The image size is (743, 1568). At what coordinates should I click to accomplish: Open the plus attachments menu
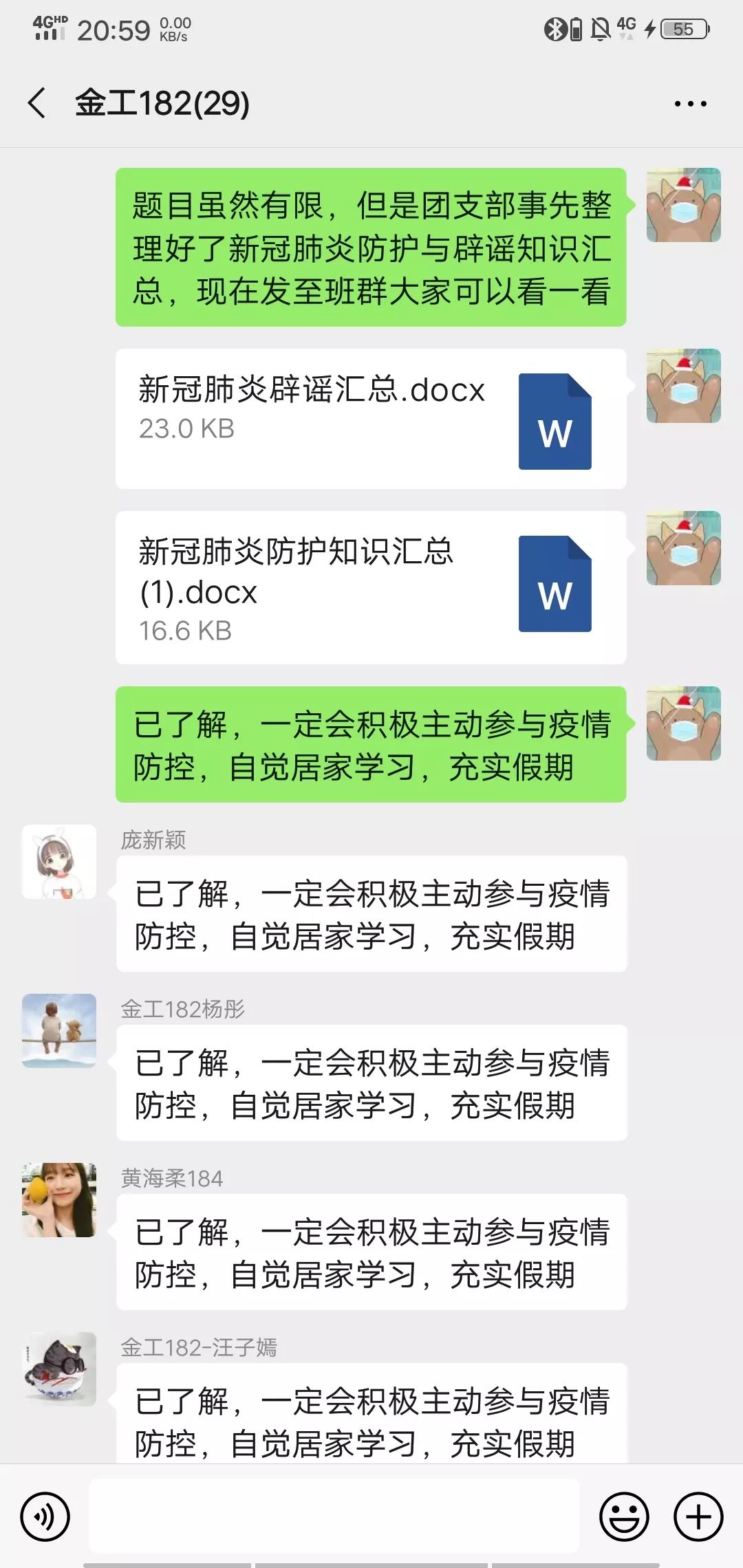[x=698, y=1516]
